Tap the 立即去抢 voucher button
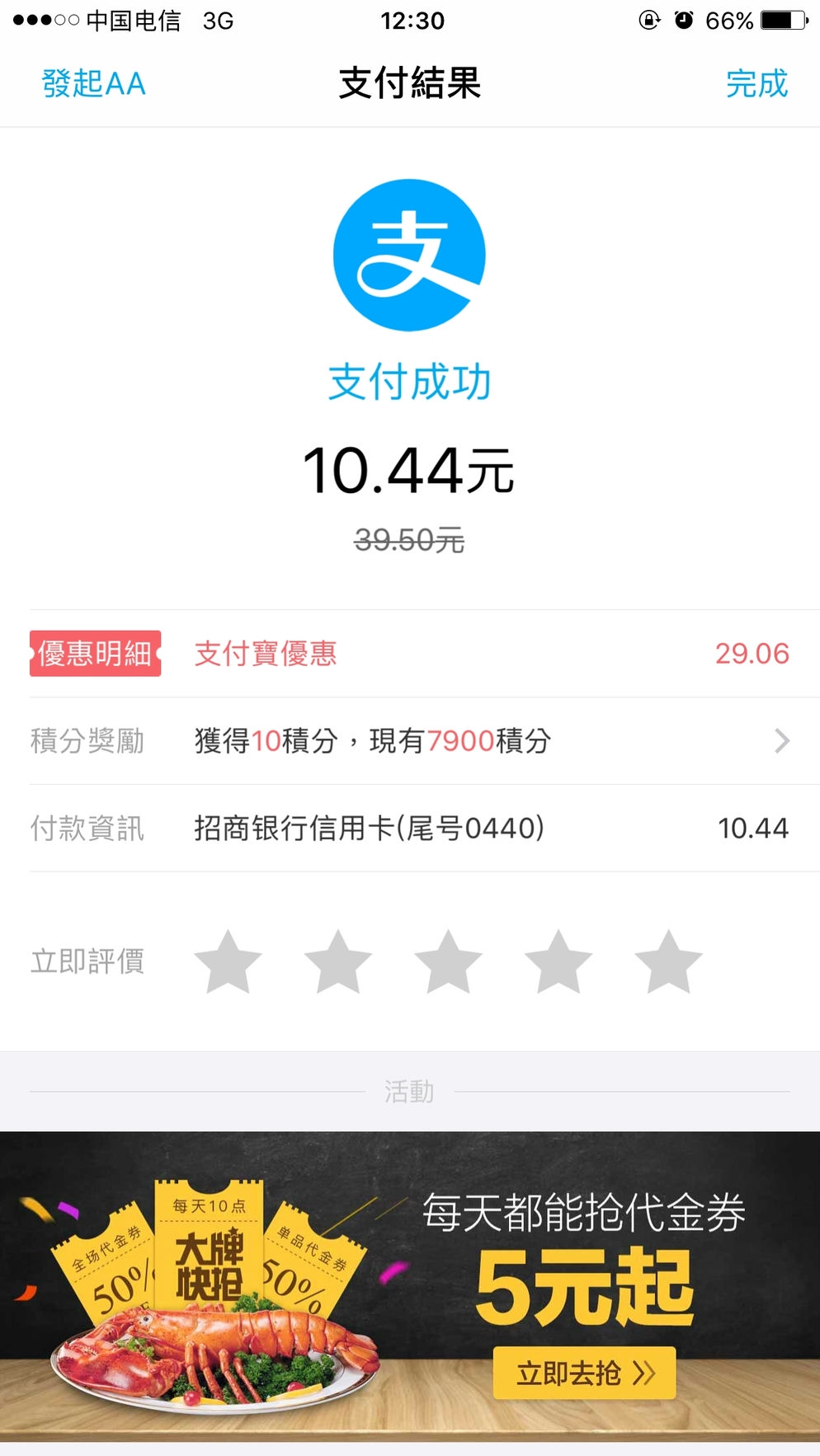Image resolution: width=820 pixels, height=1456 pixels. coord(584,1373)
